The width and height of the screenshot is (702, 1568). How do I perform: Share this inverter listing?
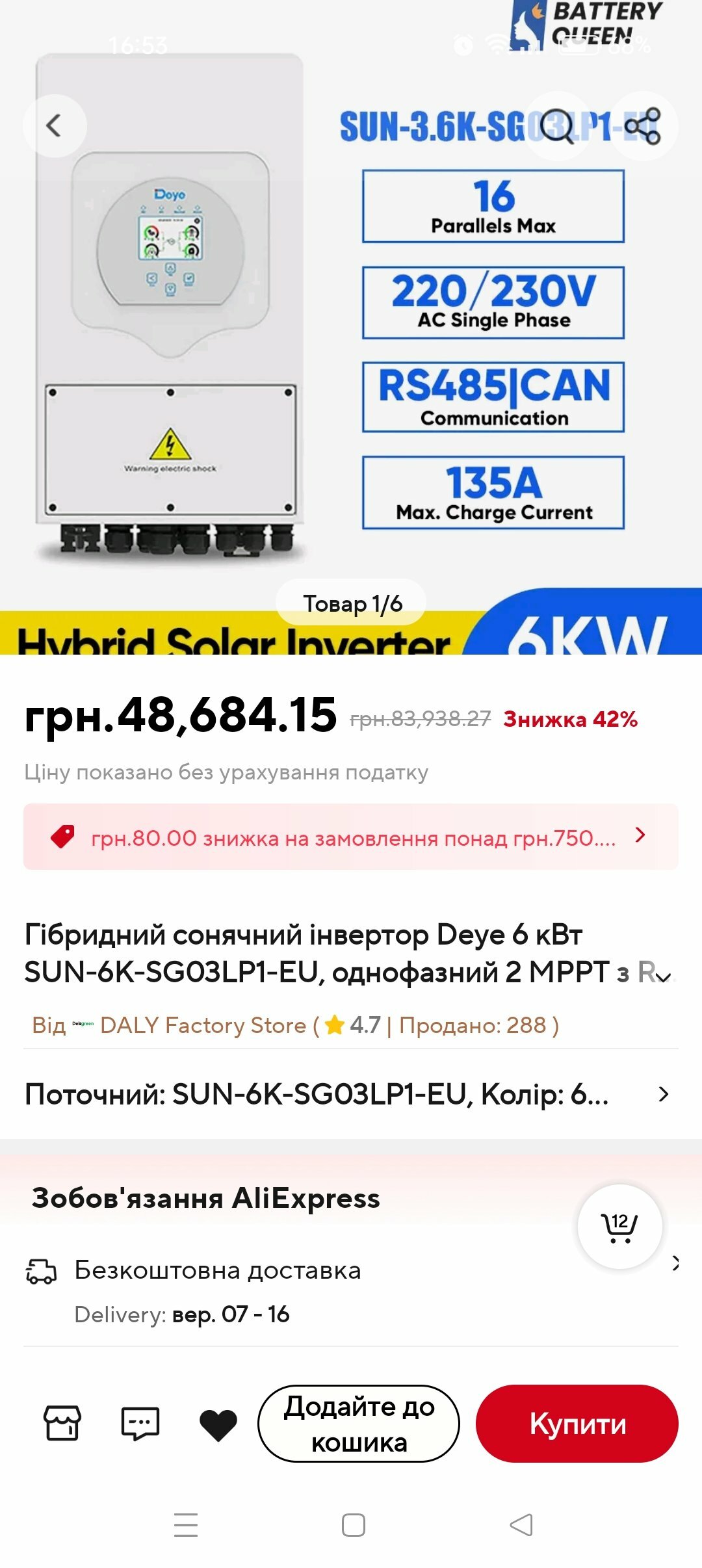tap(643, 125)
